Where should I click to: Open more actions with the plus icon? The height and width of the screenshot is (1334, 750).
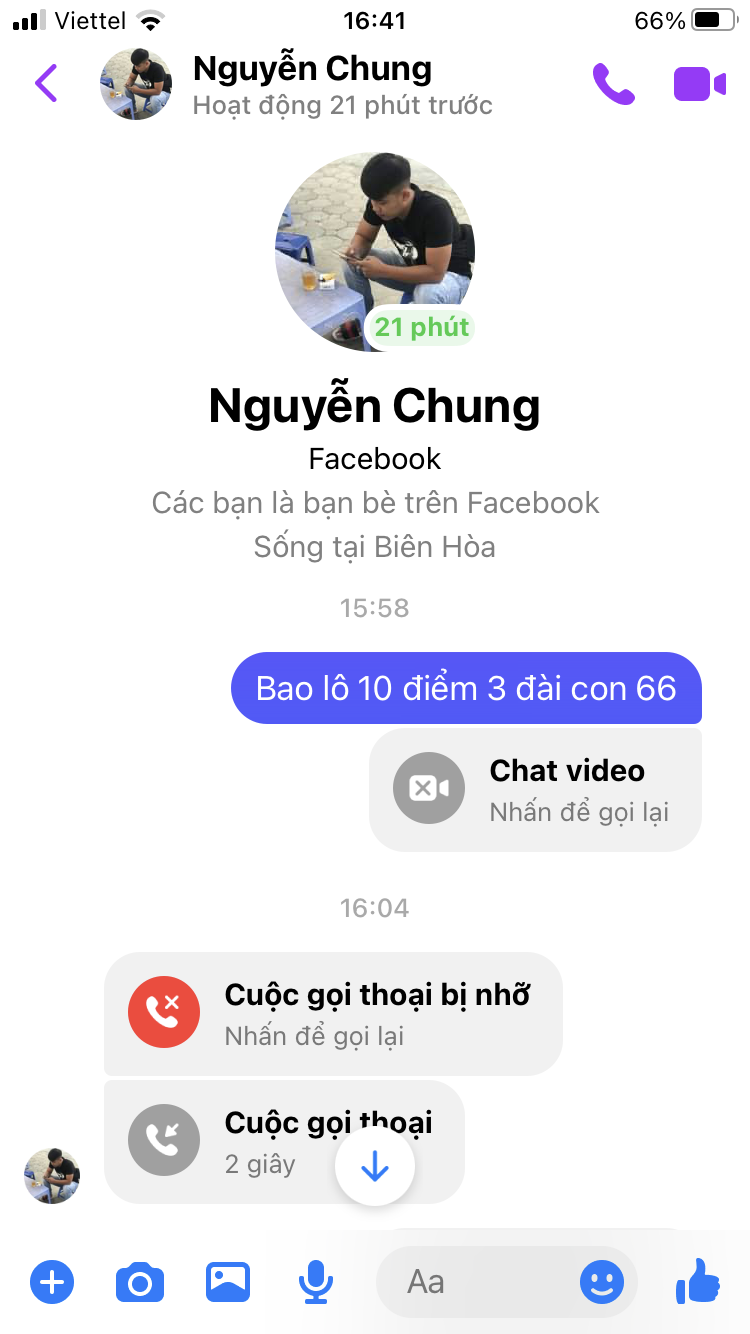coord(52,1281)
